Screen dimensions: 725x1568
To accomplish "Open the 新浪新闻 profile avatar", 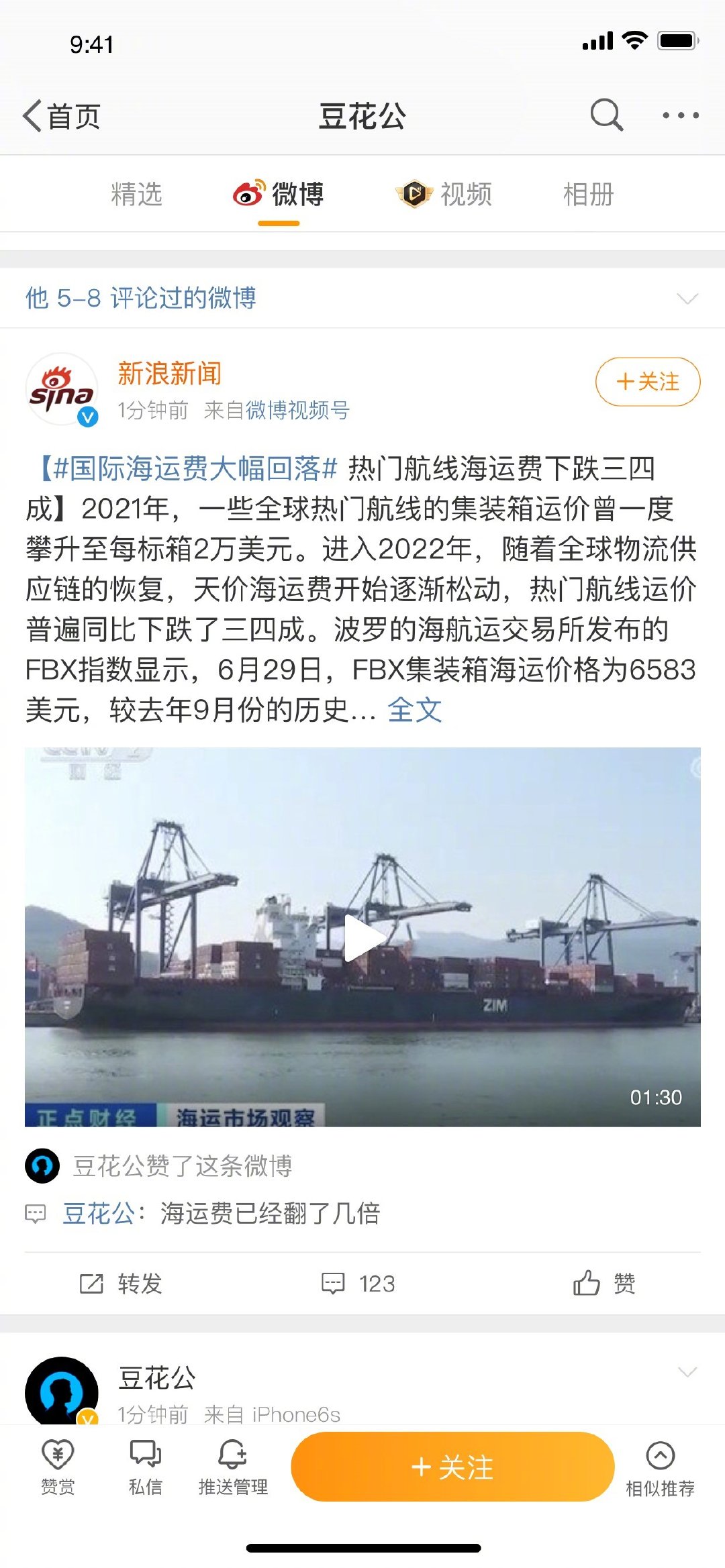I will click(x=62, y=389).
